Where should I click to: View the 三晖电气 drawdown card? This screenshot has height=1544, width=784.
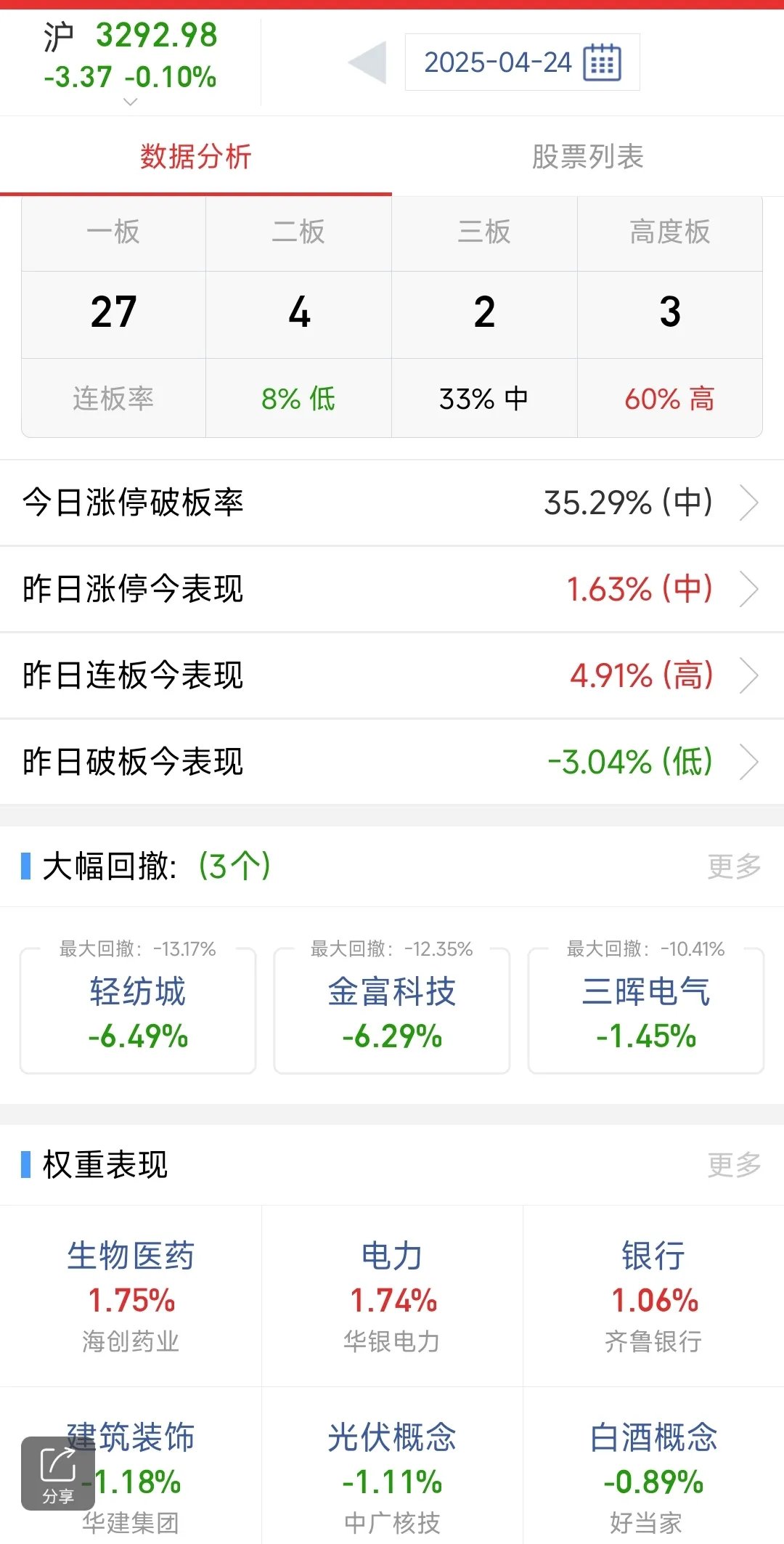coord(645,1009)
